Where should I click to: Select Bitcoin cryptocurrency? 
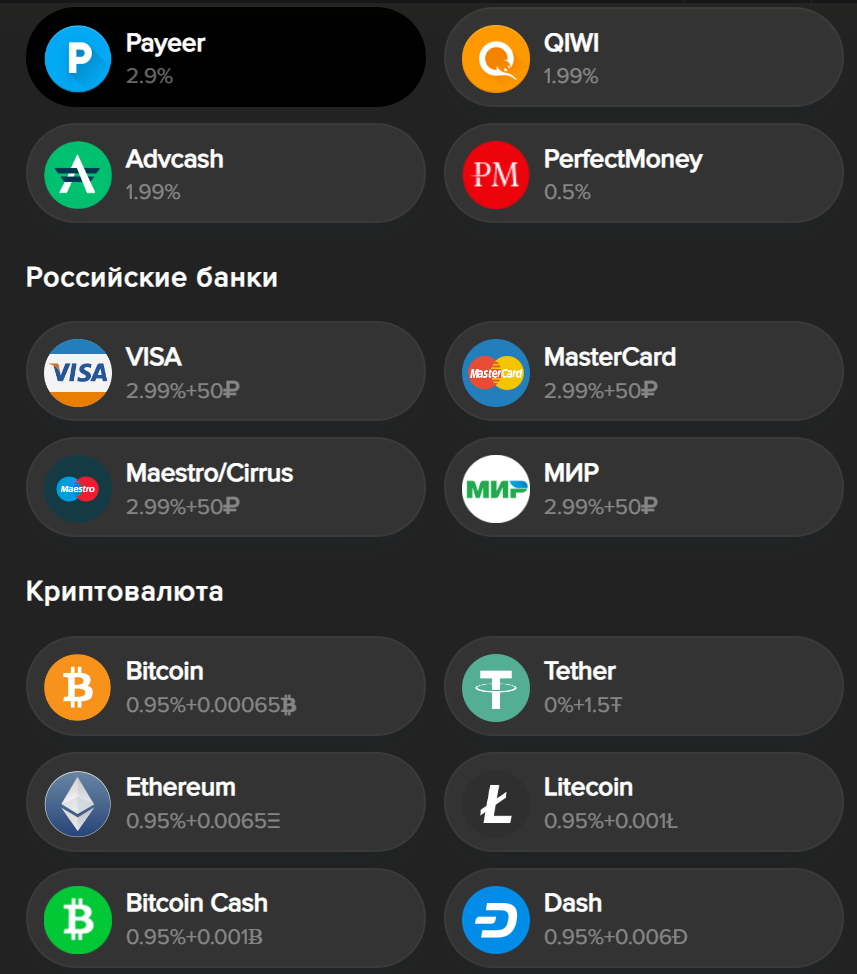pyautogui.click(x=225, y=686)
